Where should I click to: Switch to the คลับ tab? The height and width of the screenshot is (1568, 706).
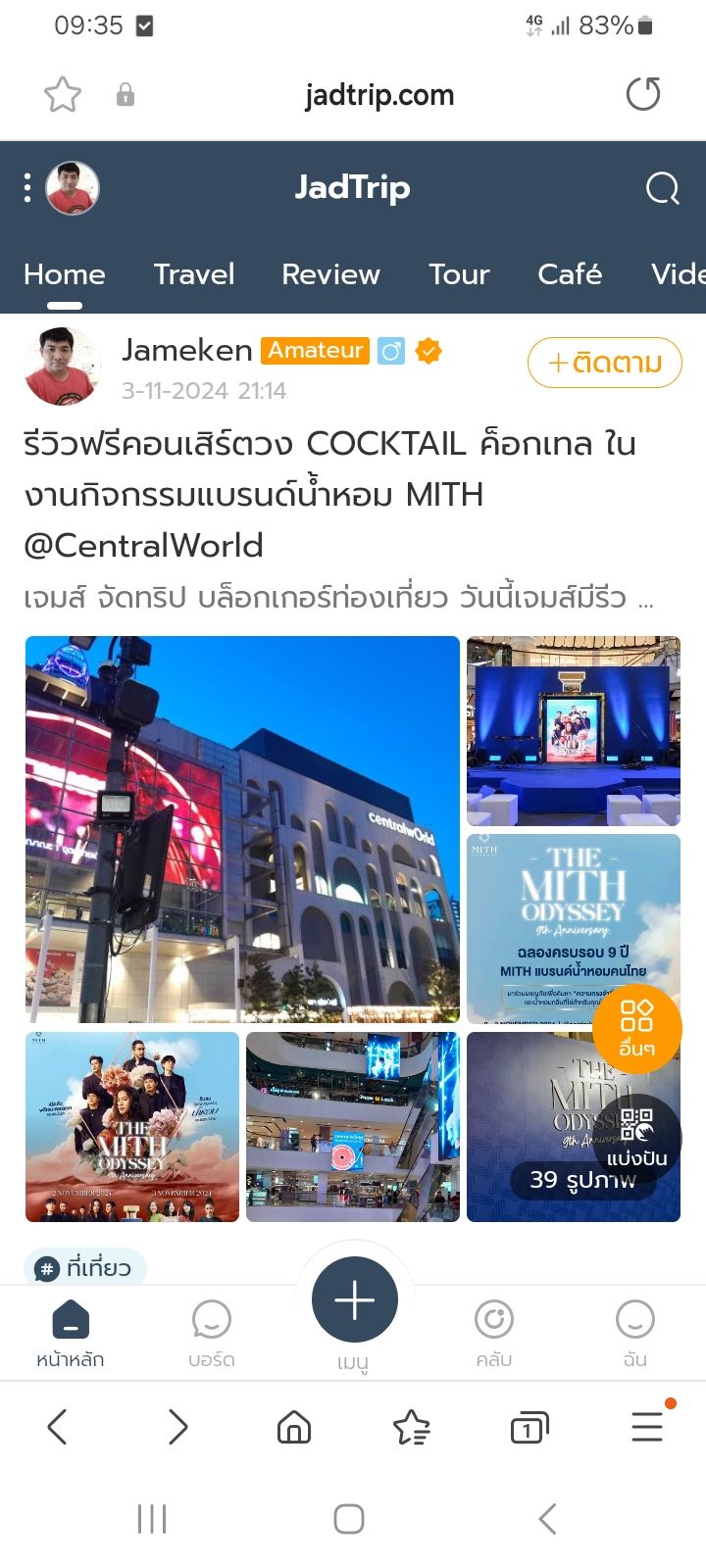pos(494,1333)
